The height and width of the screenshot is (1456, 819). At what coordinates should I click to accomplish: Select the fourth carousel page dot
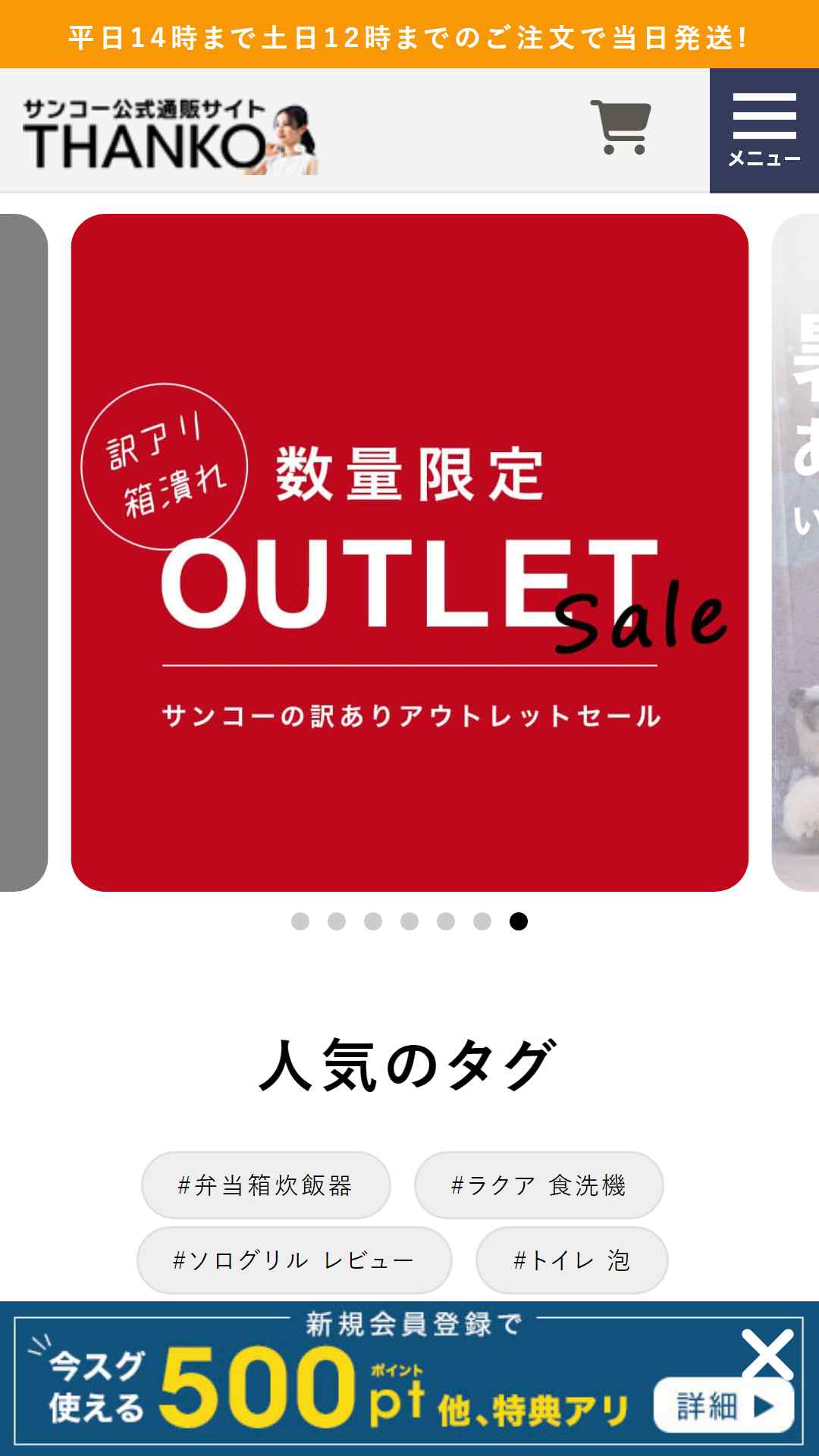(409, 921)
